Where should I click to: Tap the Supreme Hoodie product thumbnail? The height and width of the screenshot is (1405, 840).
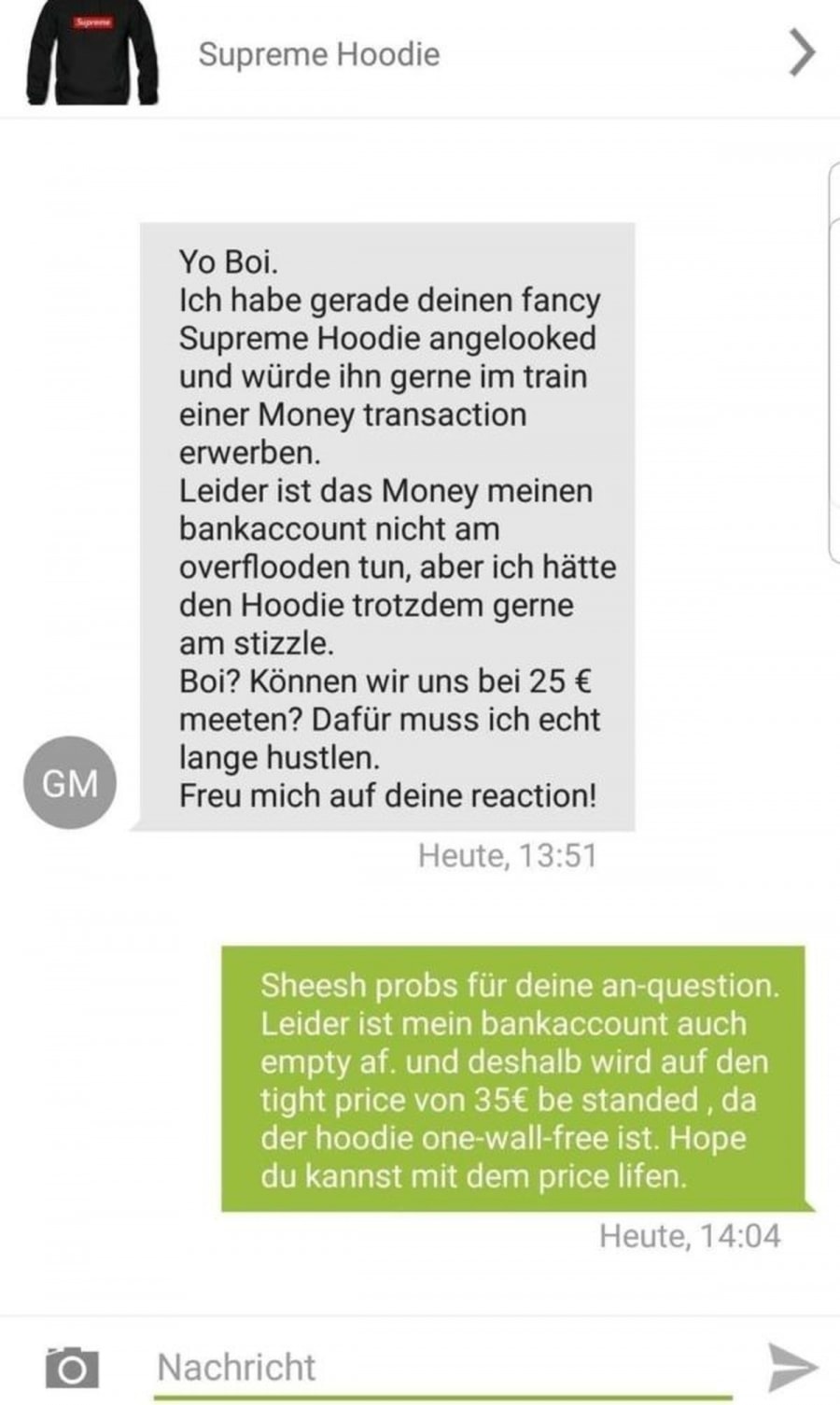(x=91, y=52)
